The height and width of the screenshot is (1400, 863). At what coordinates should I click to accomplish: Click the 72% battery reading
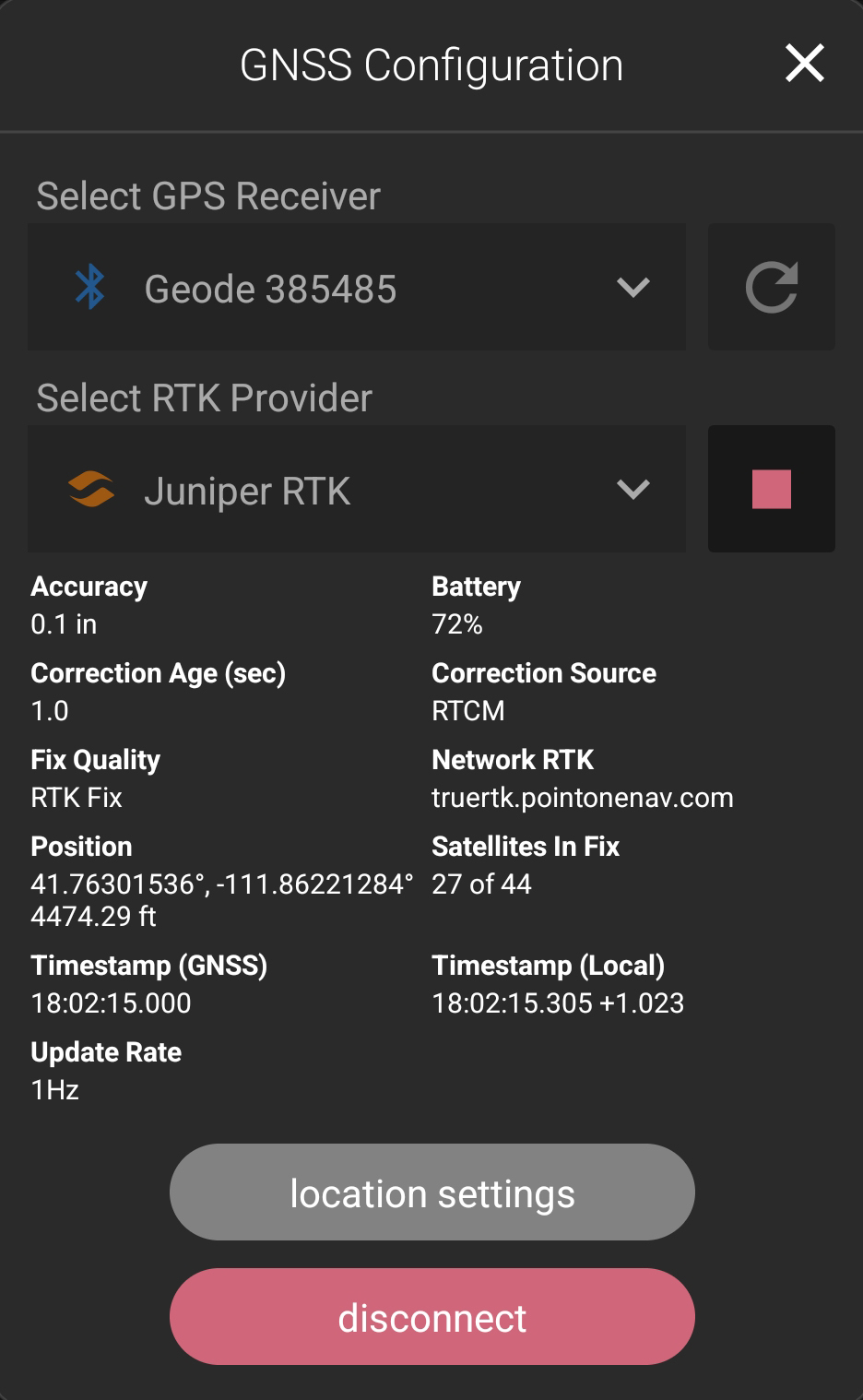[457, 623]
